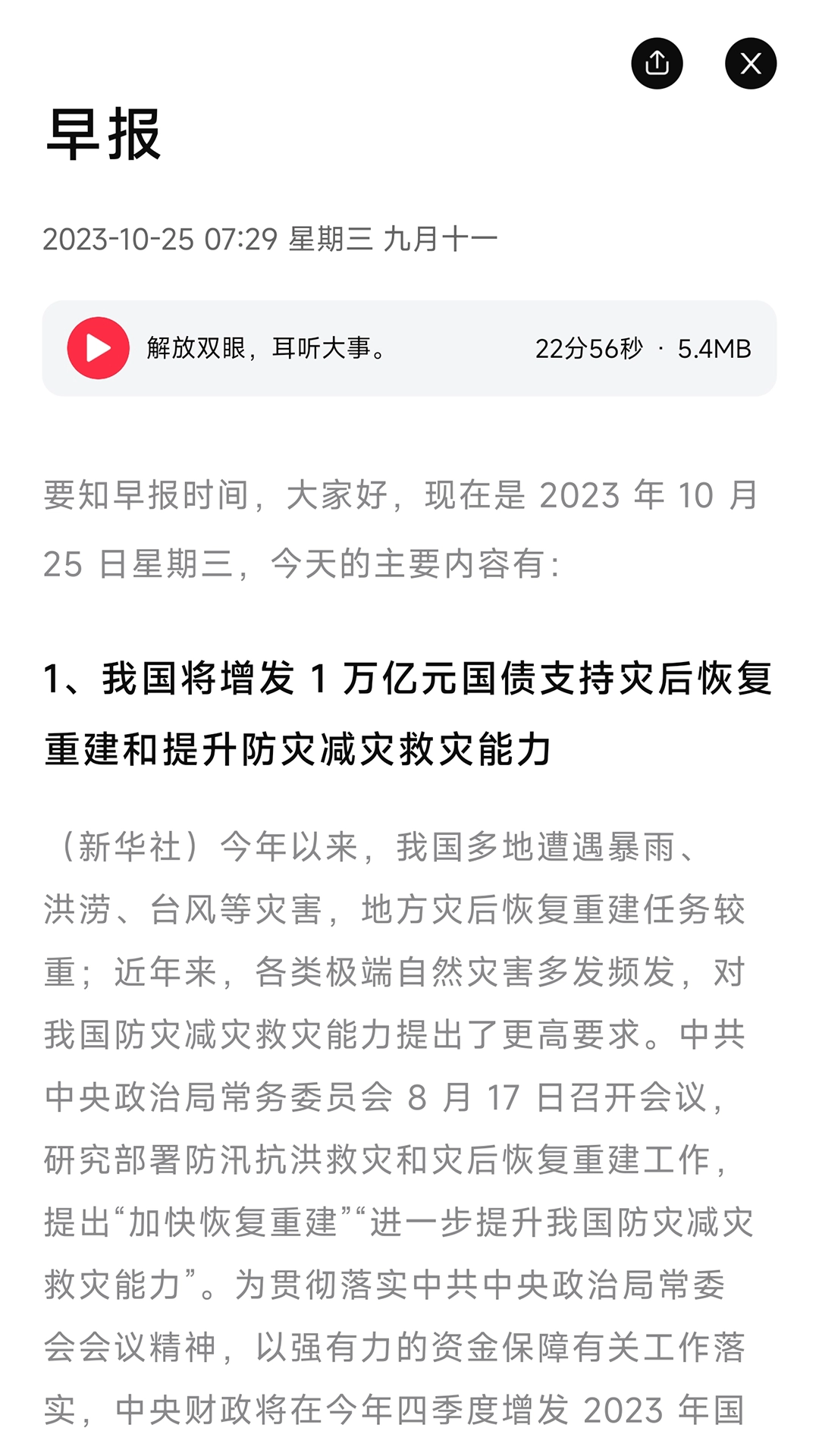Image resolution: width=819 pixels, height=1456 pixels.
Task: Close the article with the X icon
Action: 751,63
